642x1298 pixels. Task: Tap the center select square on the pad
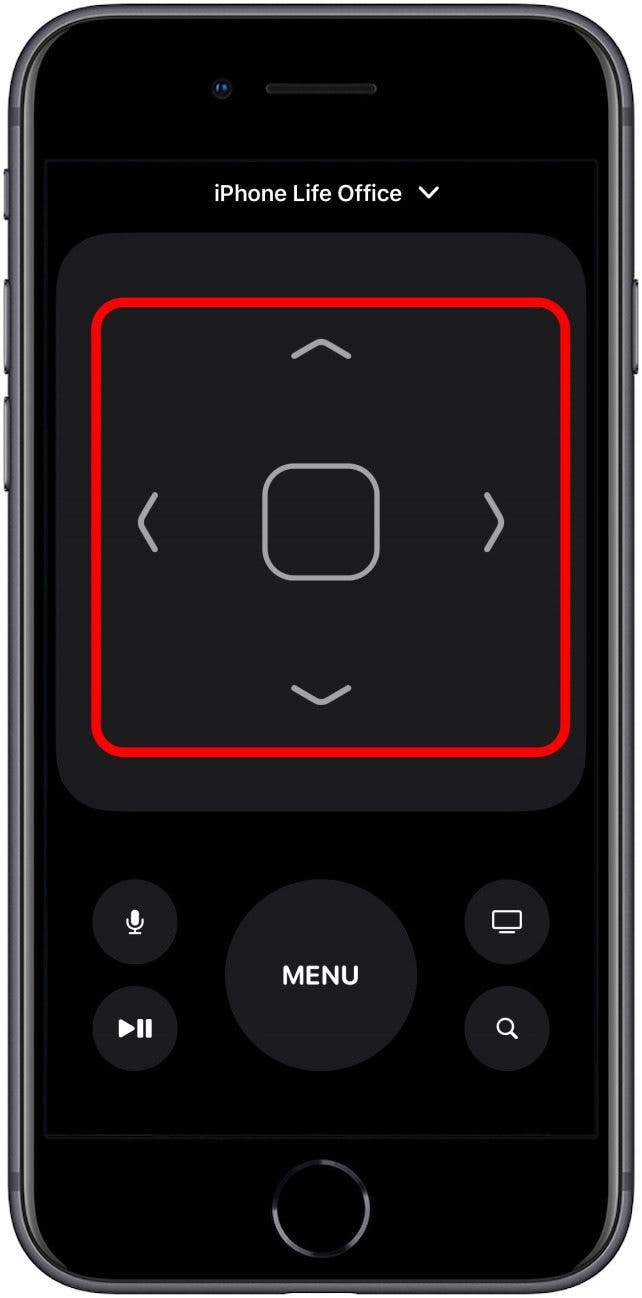pyautogui.click(x=321, y=521)
